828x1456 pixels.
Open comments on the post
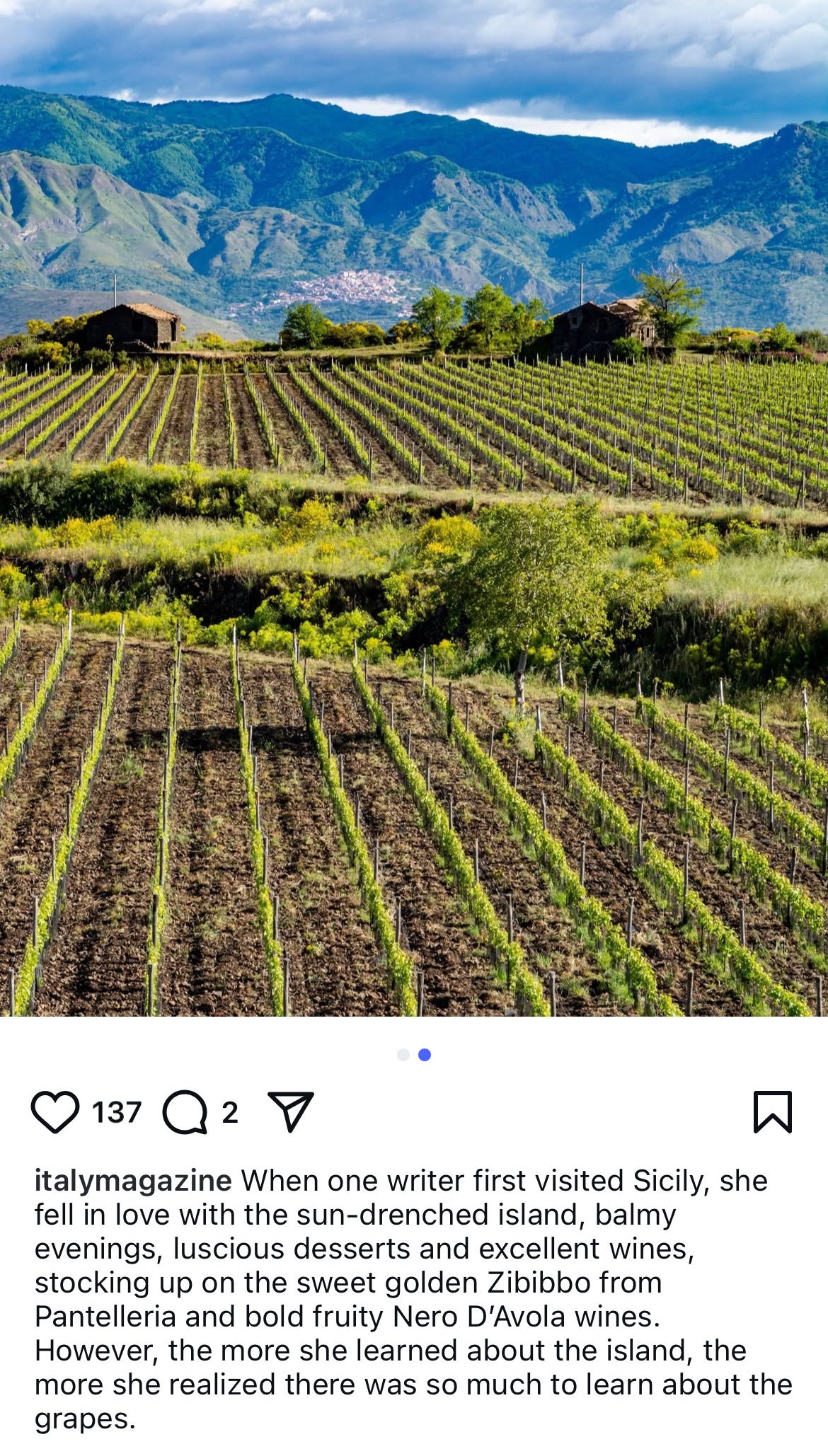(x=185, y=1112)
